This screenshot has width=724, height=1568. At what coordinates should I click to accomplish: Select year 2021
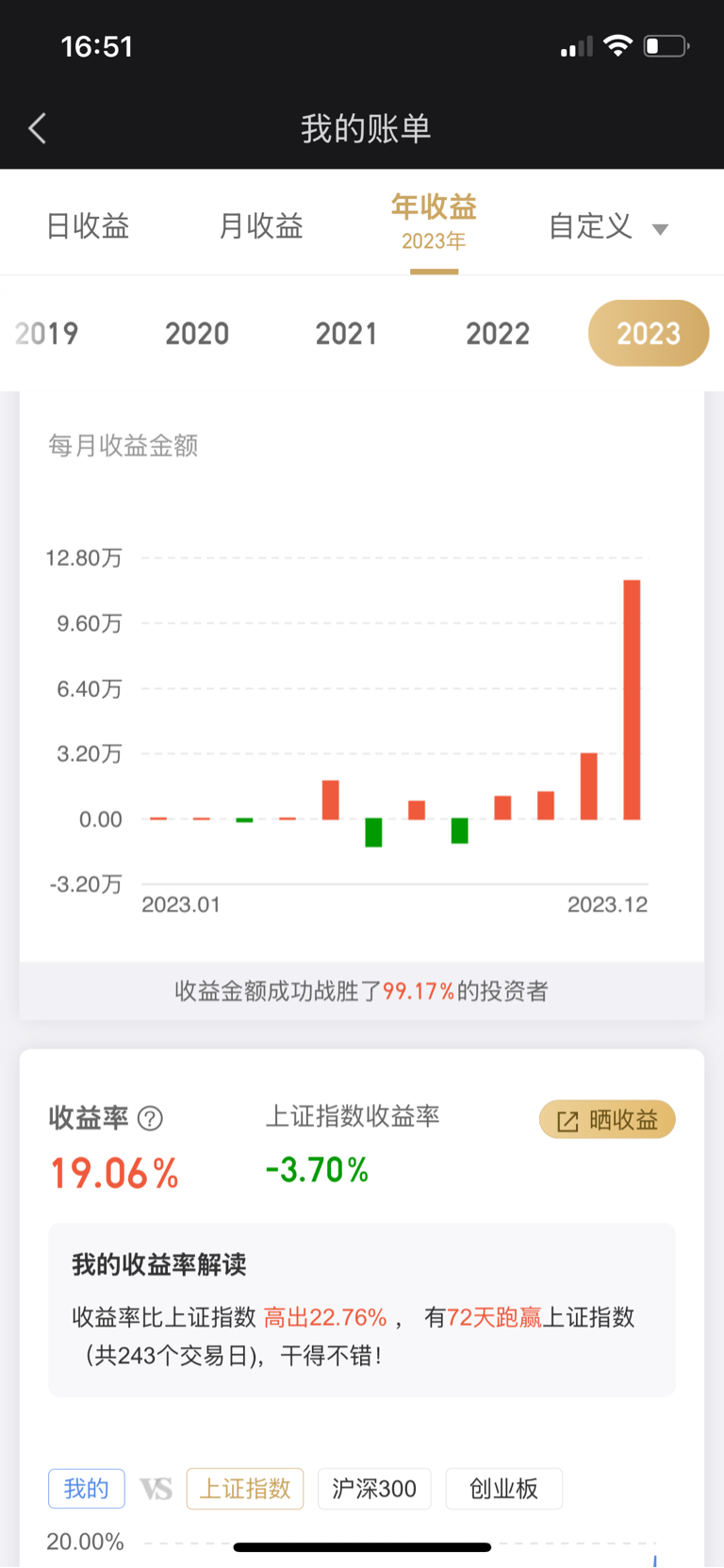click(x=346, y=333)
